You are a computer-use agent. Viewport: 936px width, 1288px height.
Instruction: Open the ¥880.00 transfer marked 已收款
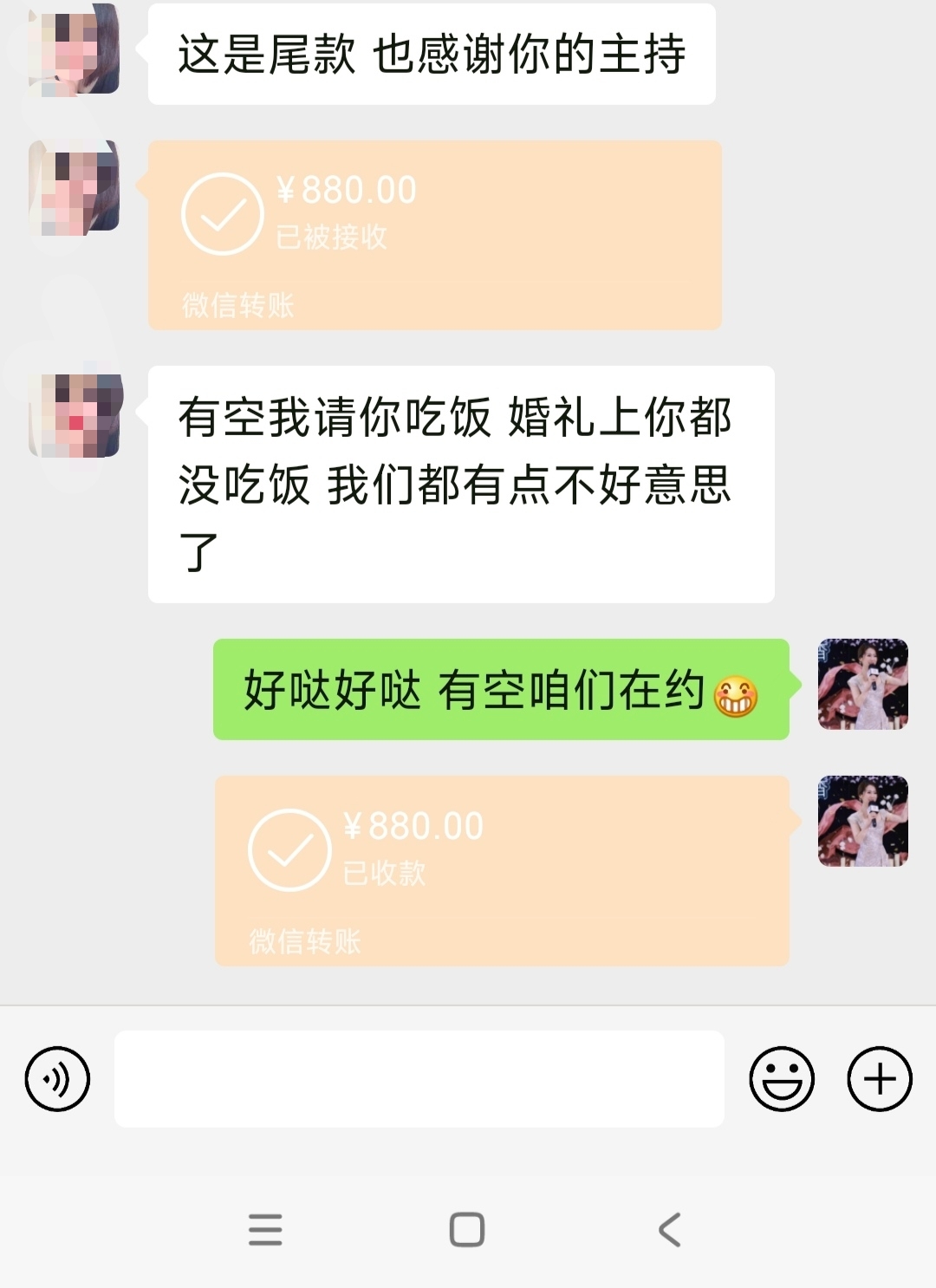[x=501, y=870]
